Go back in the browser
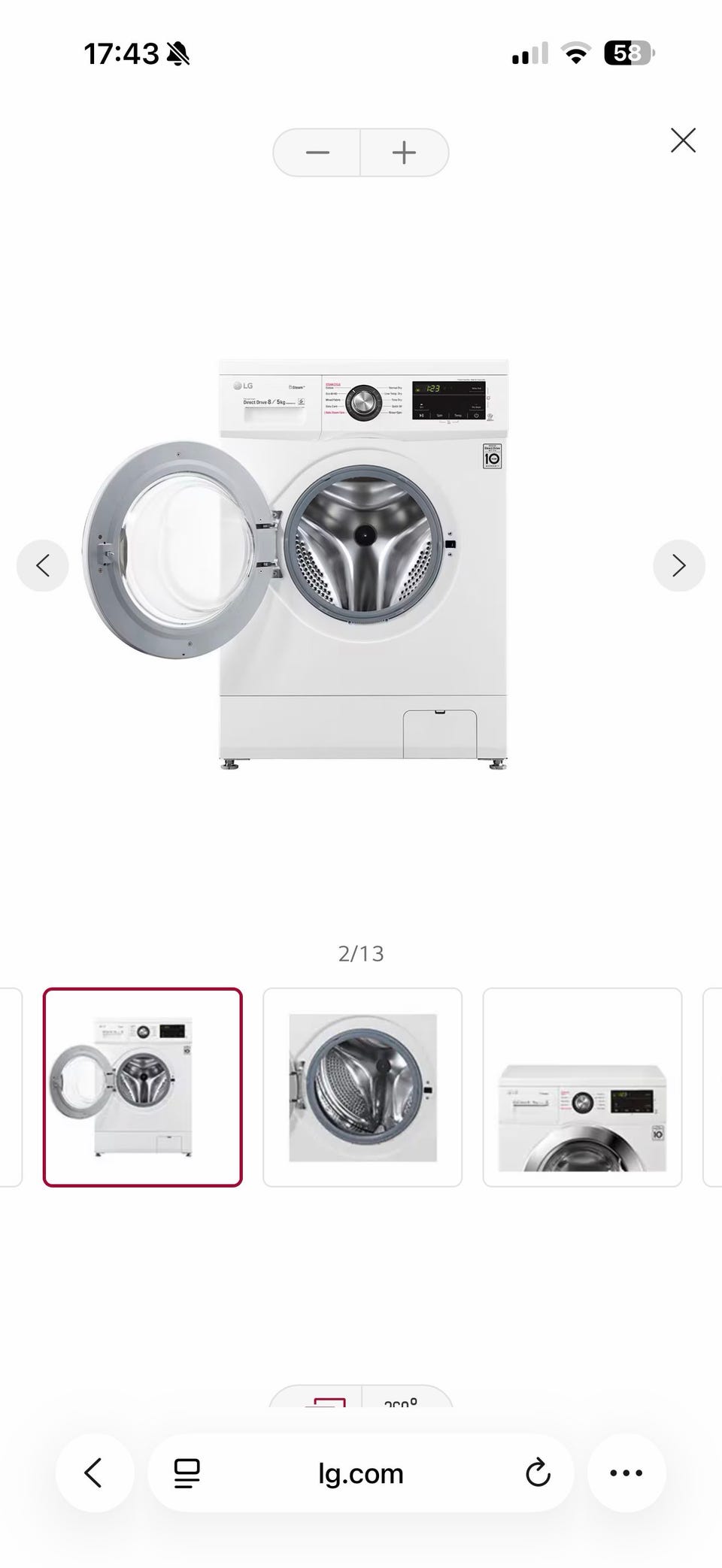 click(x=94, y=1473)
